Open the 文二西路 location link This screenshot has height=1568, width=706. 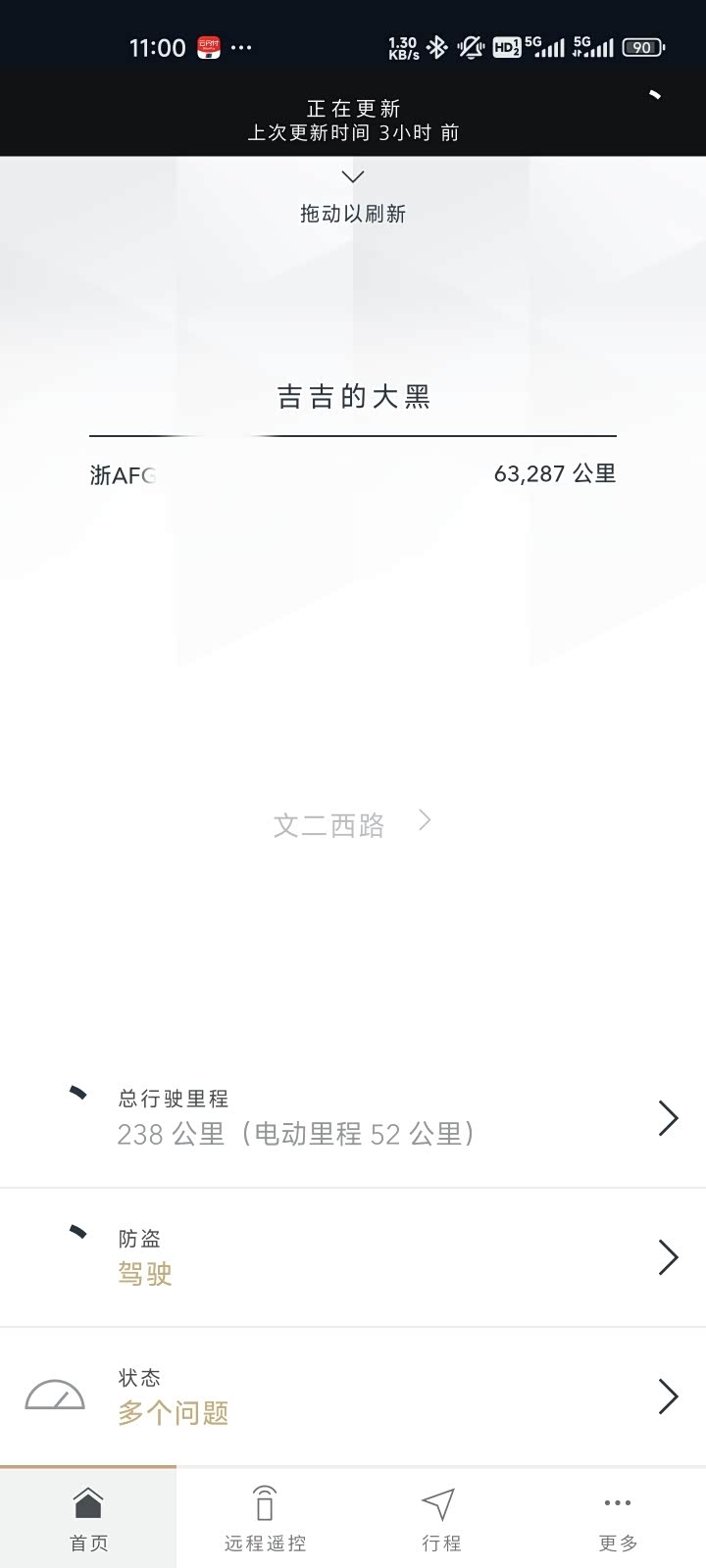point(353,824)
